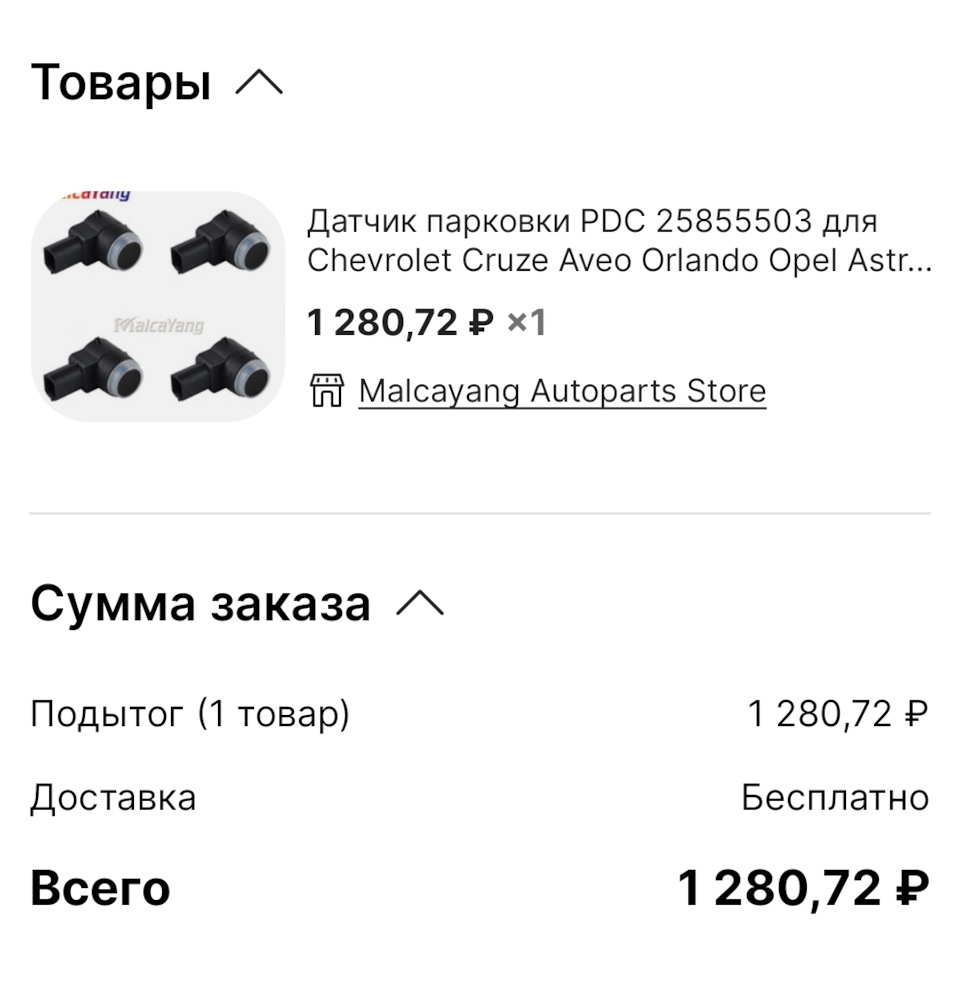Select the Подытог (1 товар) label
This screenshot has width=960, height=994.
(189, 713)
